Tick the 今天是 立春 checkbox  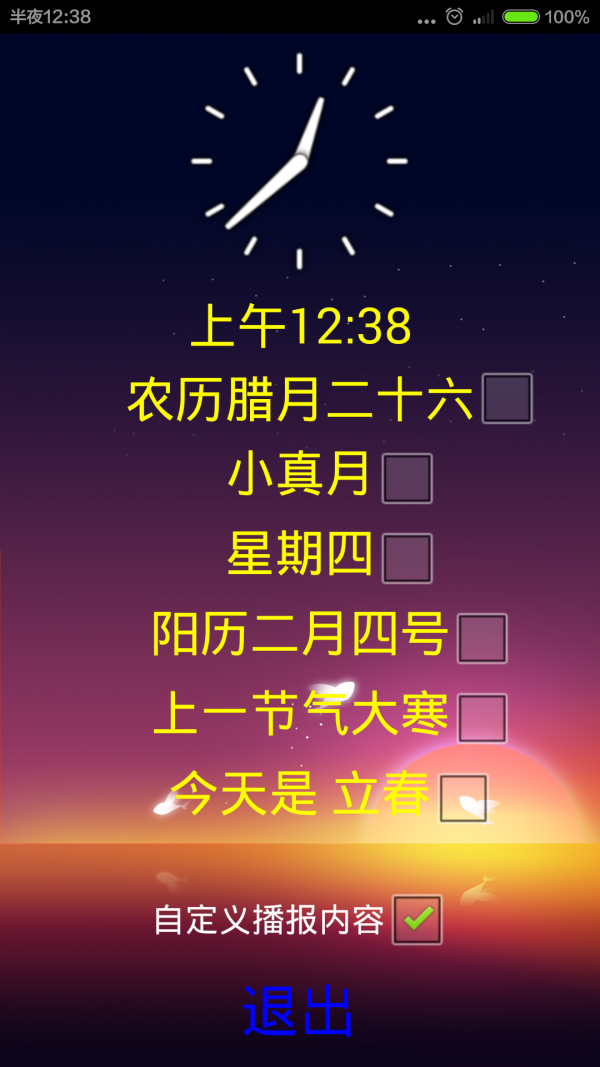click(x=464, y=798)
